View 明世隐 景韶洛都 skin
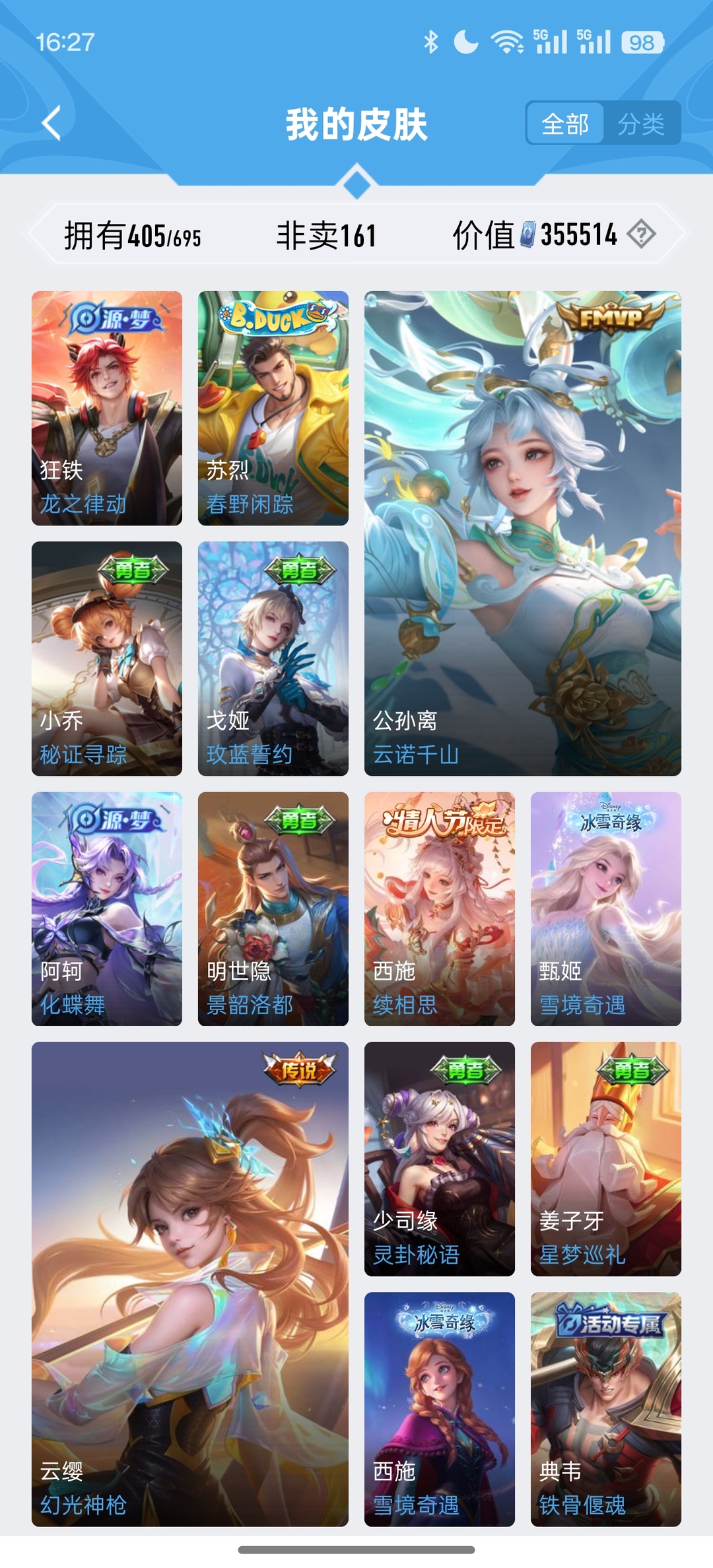Image resolution: width=713 pixels, height=1568 pixels. click(x=273, y=908)
